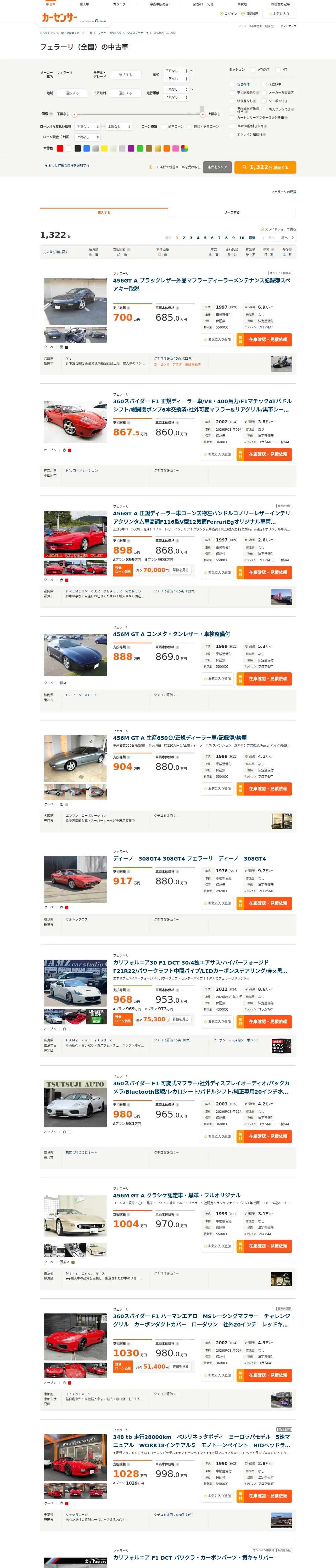Open the 地域 選択する picker

point(72,93)
